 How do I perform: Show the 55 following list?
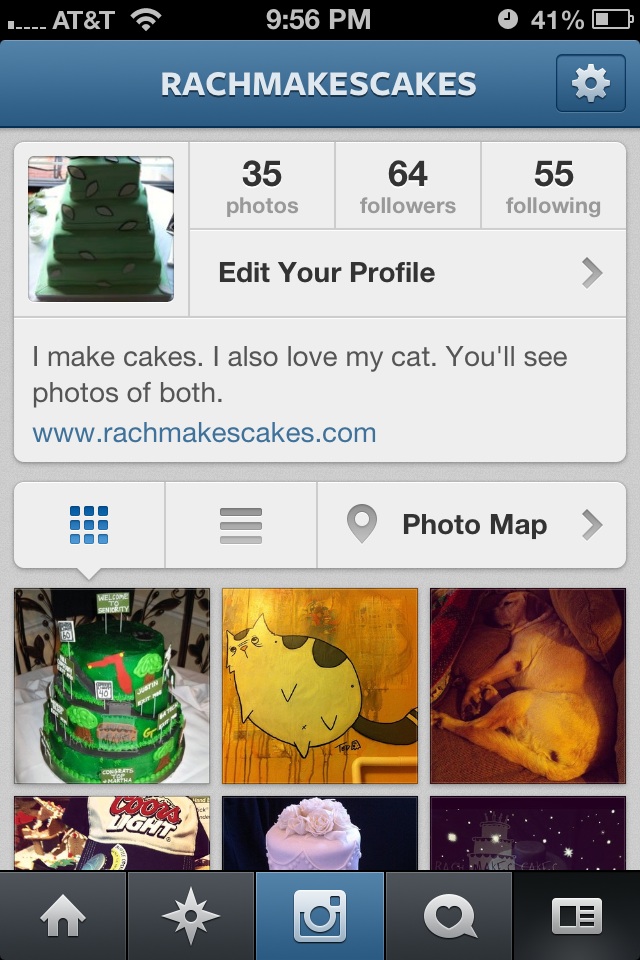coord(553,187)
